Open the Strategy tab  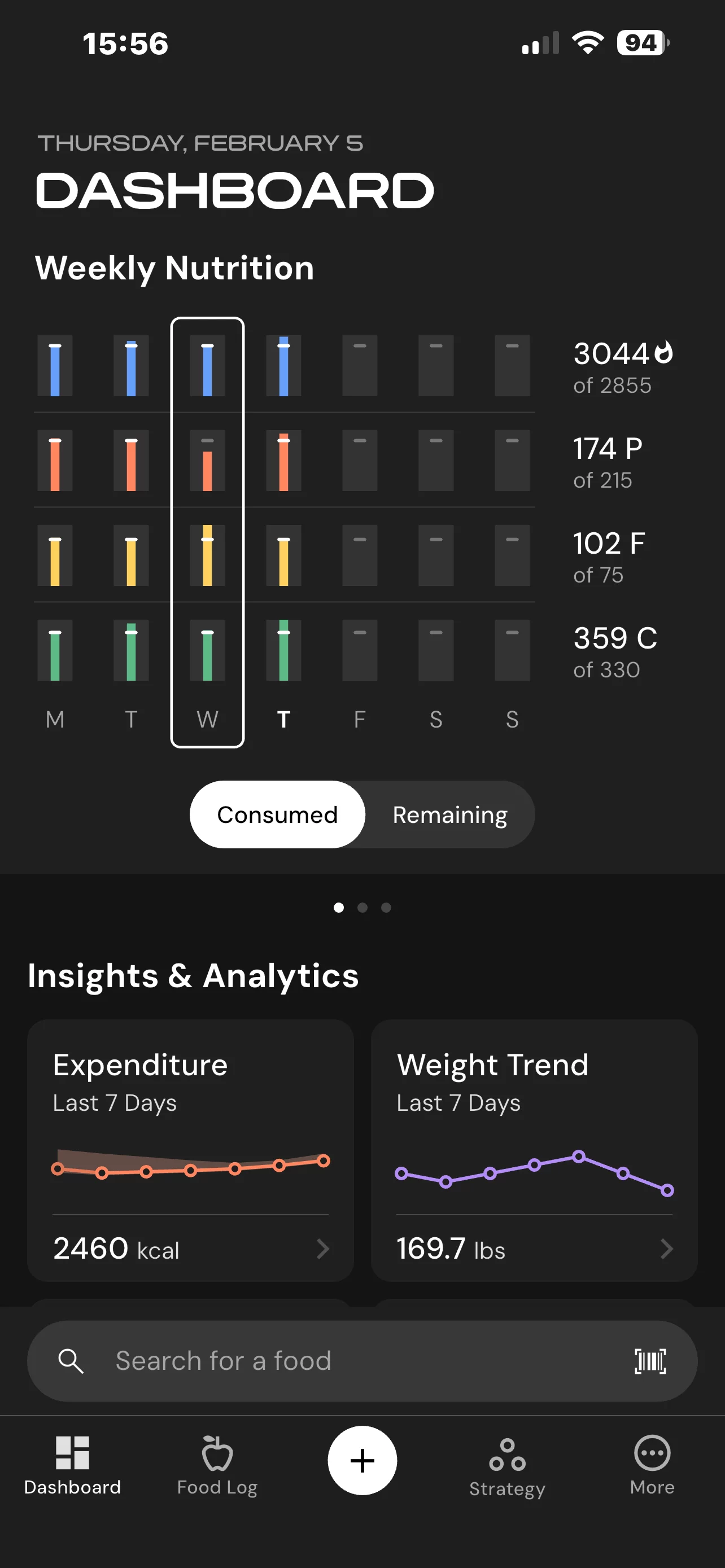point(507,1466)
